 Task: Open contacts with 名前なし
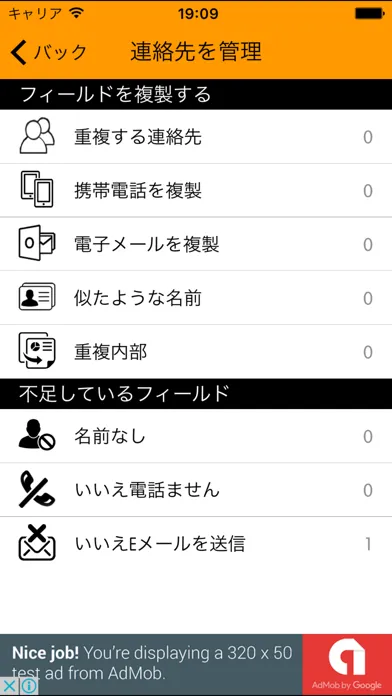[x=196, y=436]
